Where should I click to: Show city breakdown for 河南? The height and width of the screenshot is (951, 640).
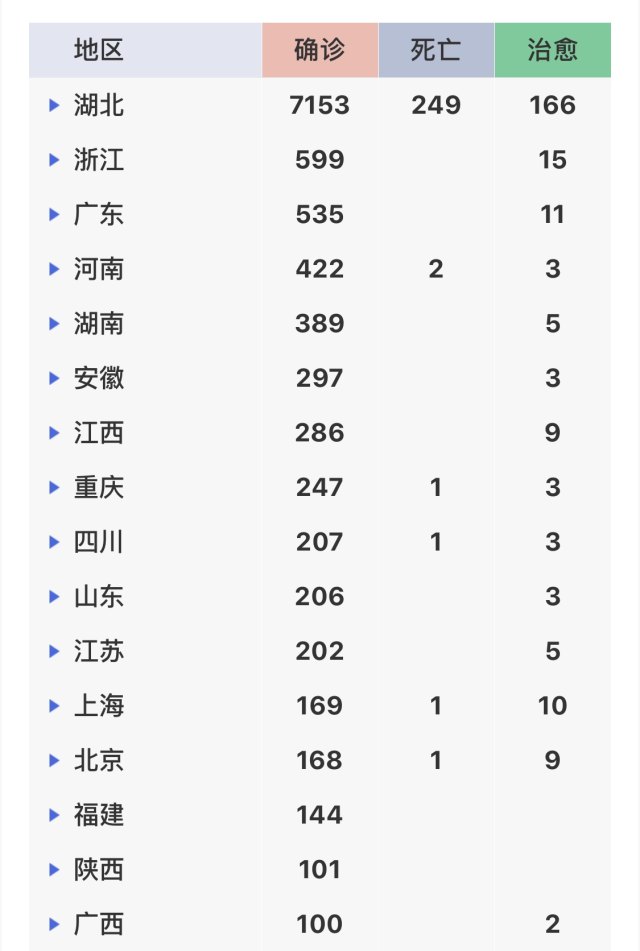[x=55, y=269]
